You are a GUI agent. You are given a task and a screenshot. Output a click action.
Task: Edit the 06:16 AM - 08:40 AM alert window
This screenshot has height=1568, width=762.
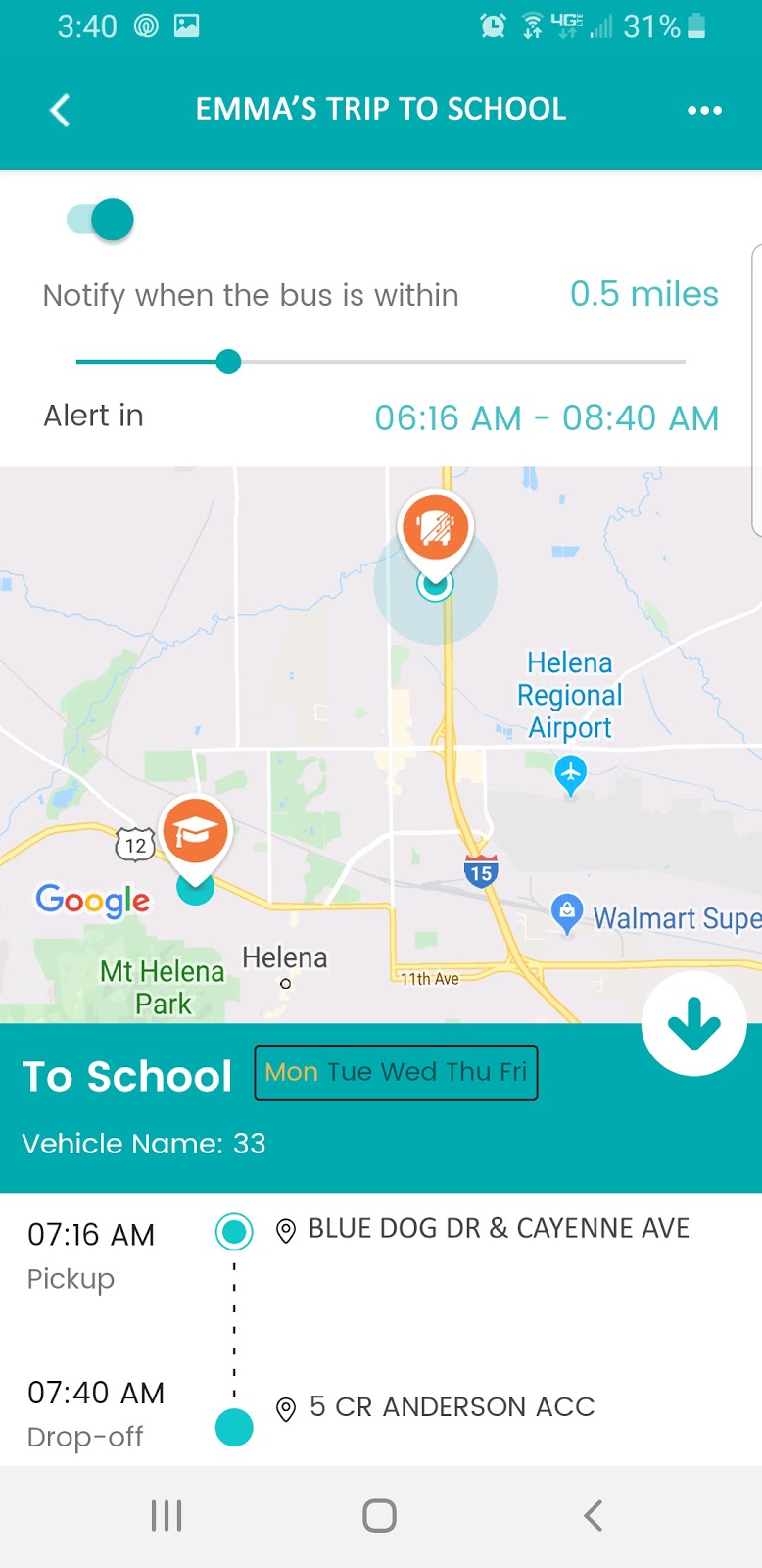pyautogui.click(x=547, y=418)
